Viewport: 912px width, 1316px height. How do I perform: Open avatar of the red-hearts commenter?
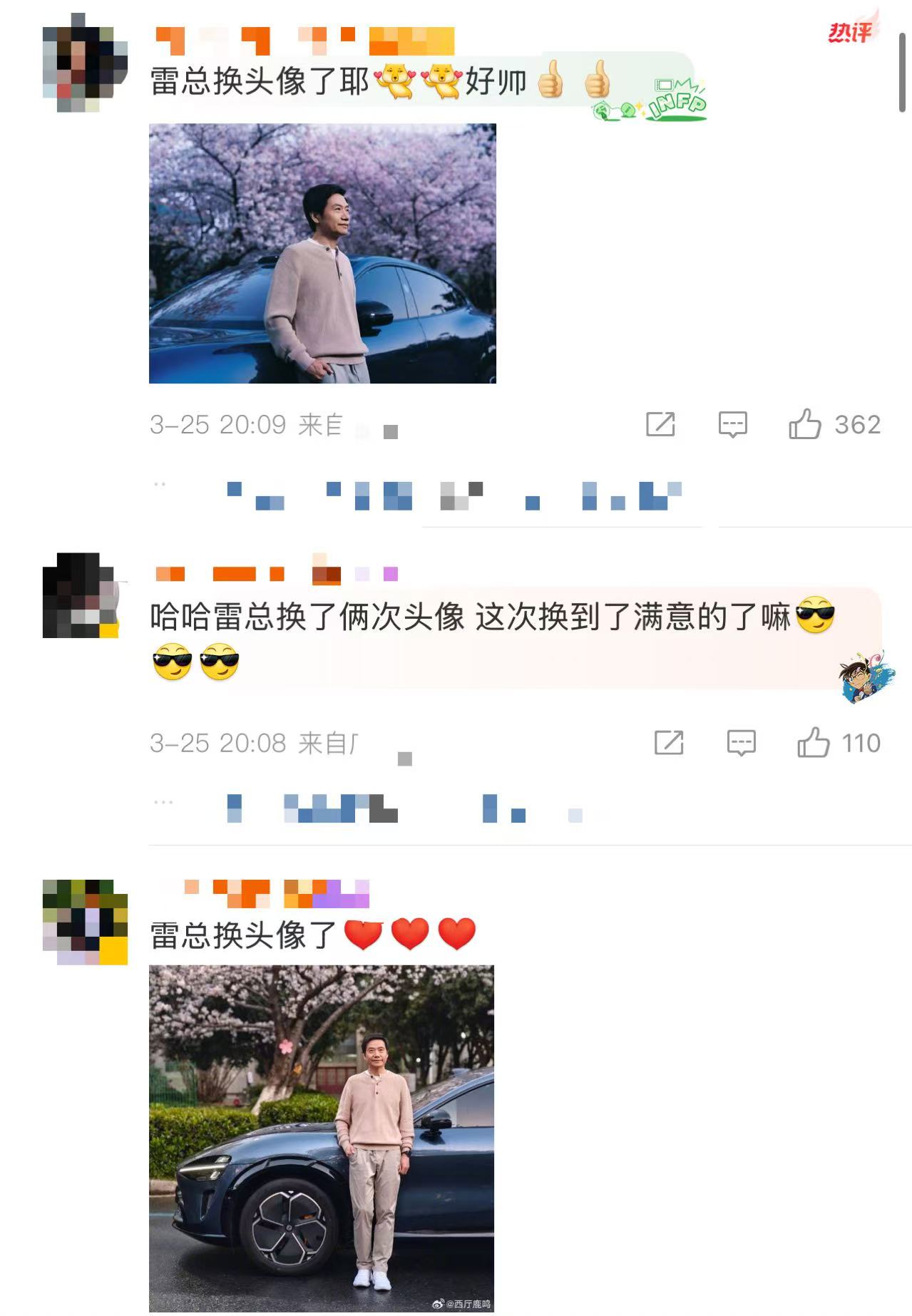[x=85, y=922]
